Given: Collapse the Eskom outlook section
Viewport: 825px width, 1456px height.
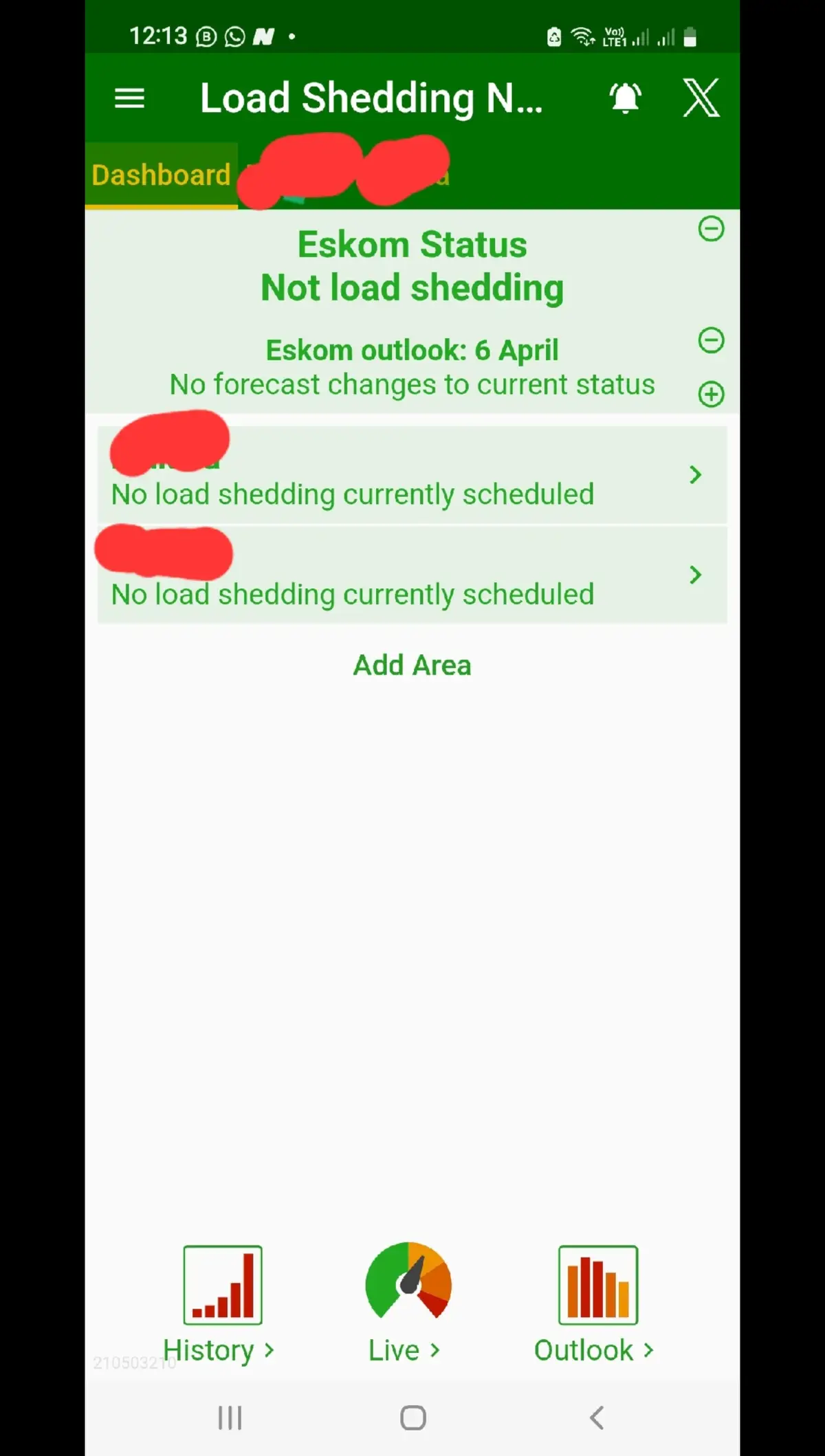Looking at the screenshot, I should (x=711, y=340).
